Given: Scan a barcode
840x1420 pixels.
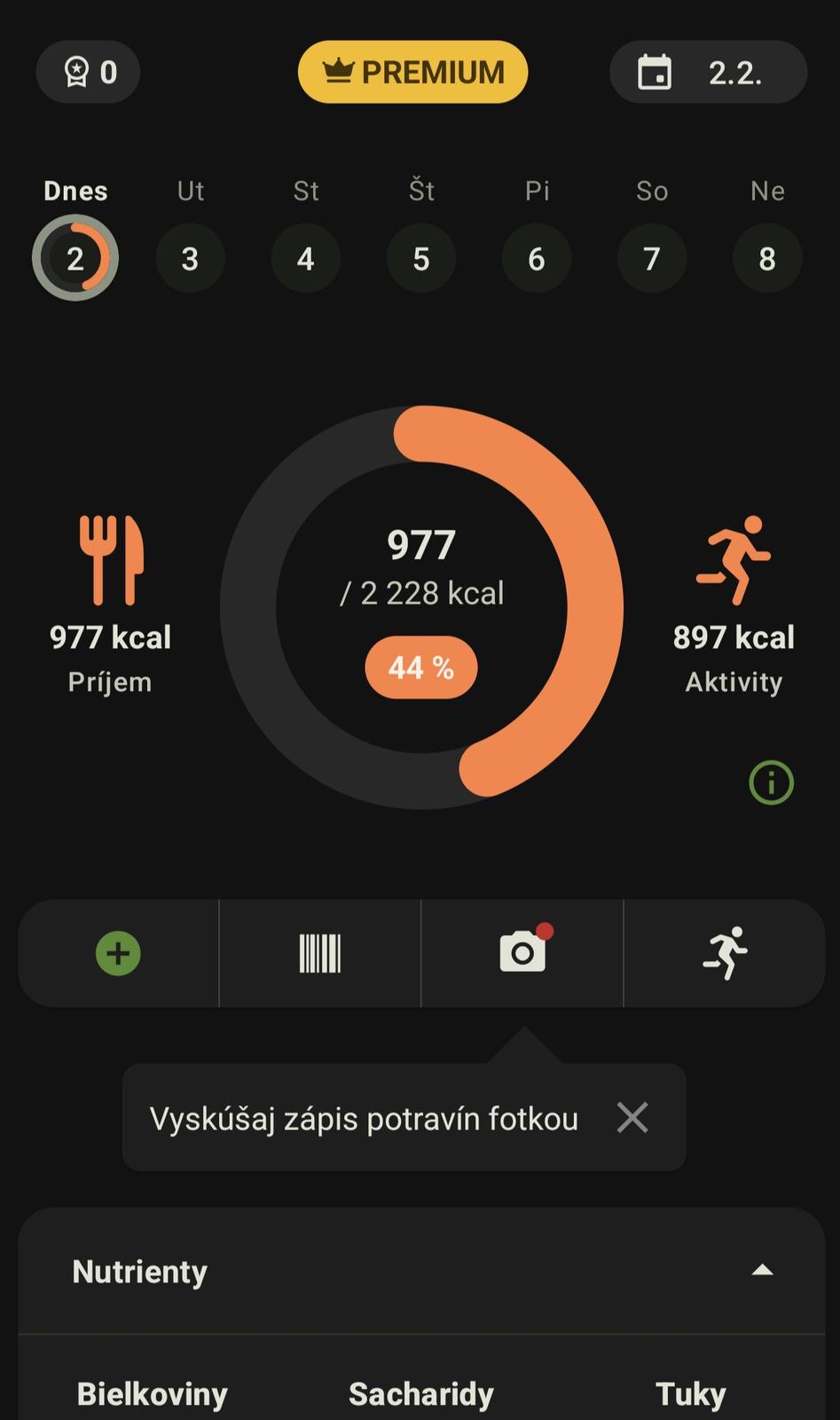Looking at the screenshot, I should [319, 953].
